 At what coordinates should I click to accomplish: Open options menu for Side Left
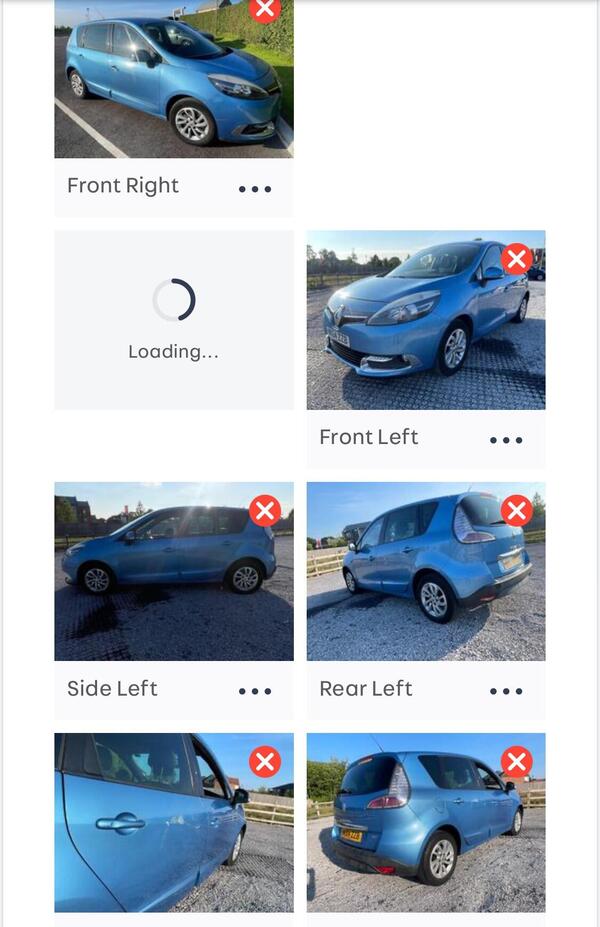point(255,691)
